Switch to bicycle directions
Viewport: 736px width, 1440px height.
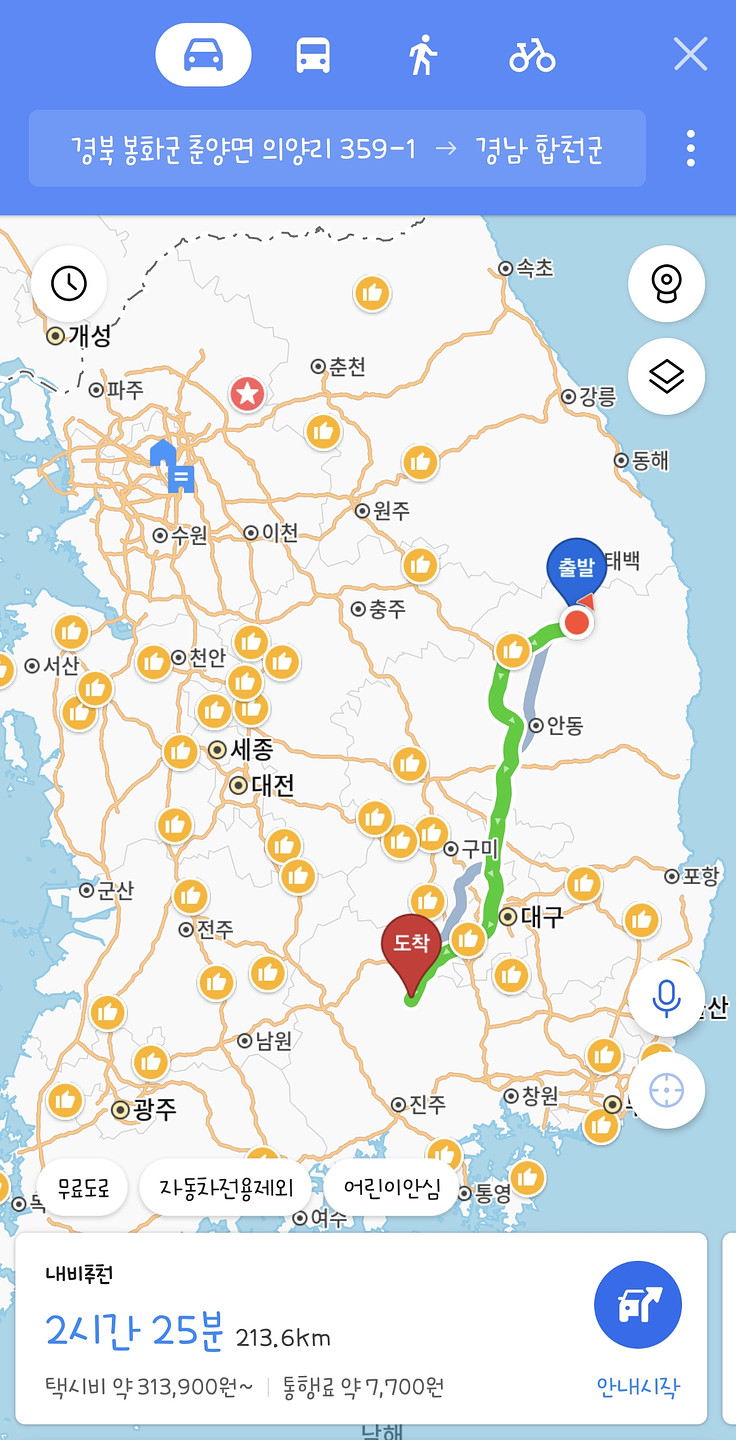coord(532,55)
